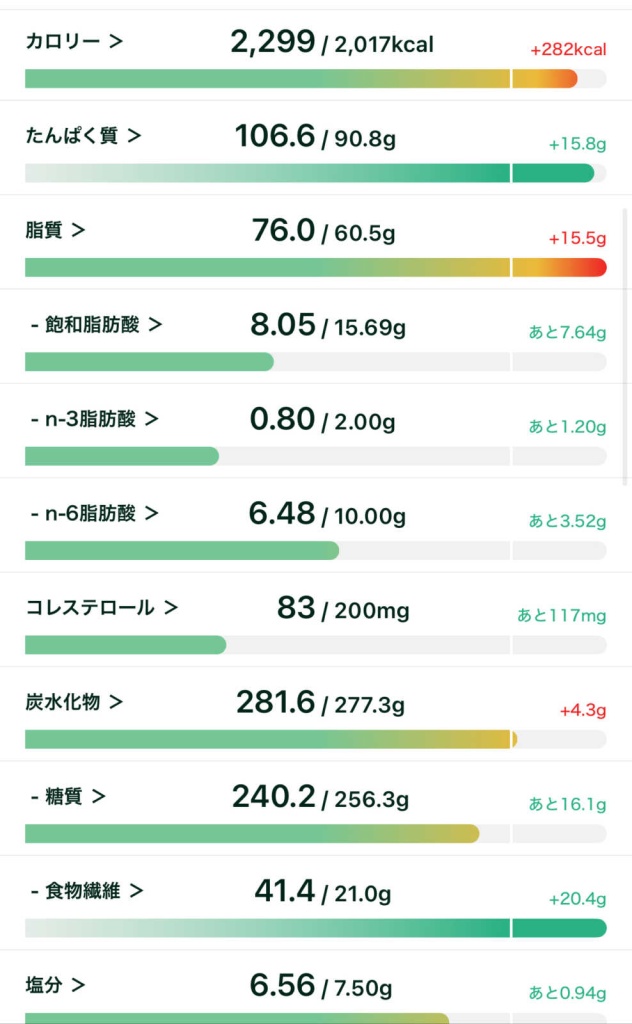Open the 炭水化物 detail row
Screen dimensions: 632x1024
(x=74, y=702)
